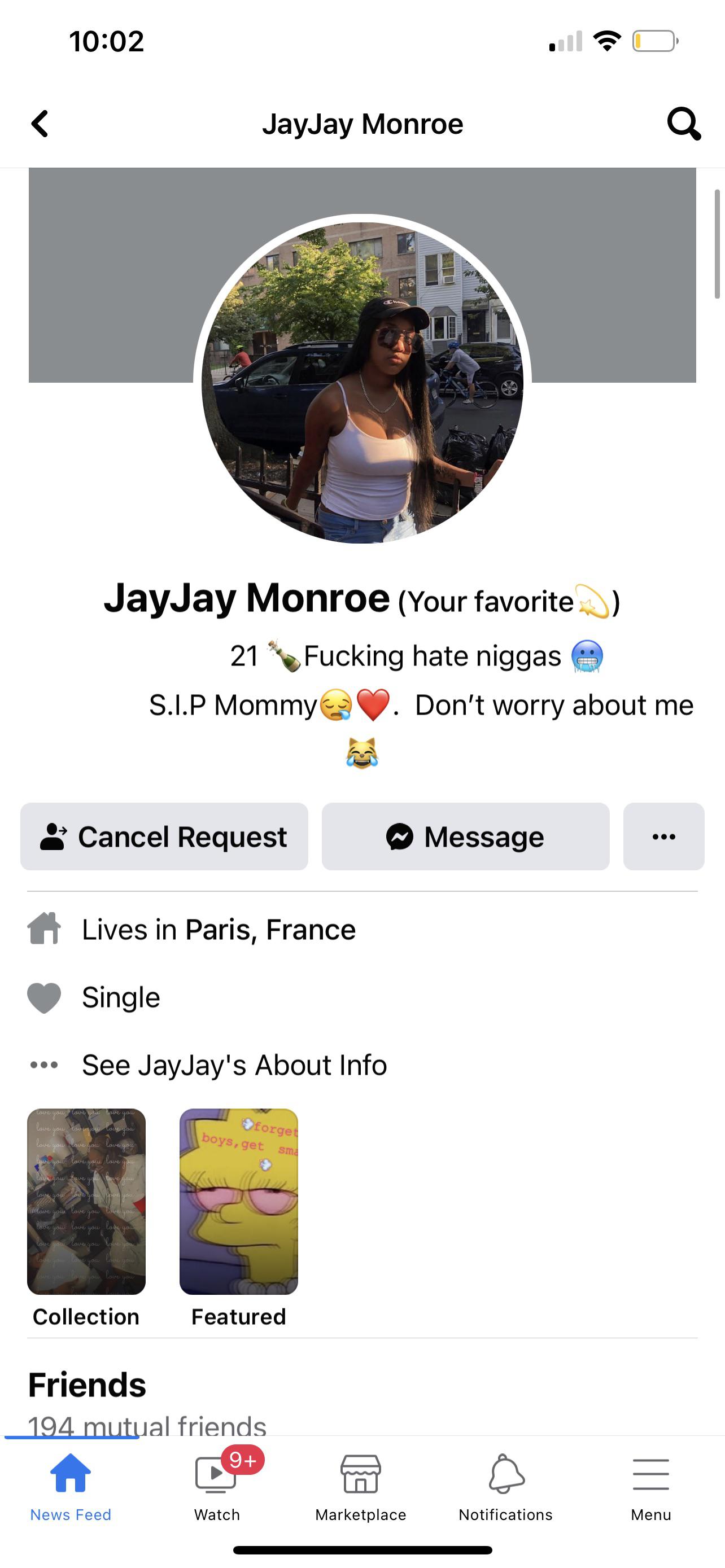Tap the heart icon beside Single status
725x1568 pixels.
coord(44,996)
